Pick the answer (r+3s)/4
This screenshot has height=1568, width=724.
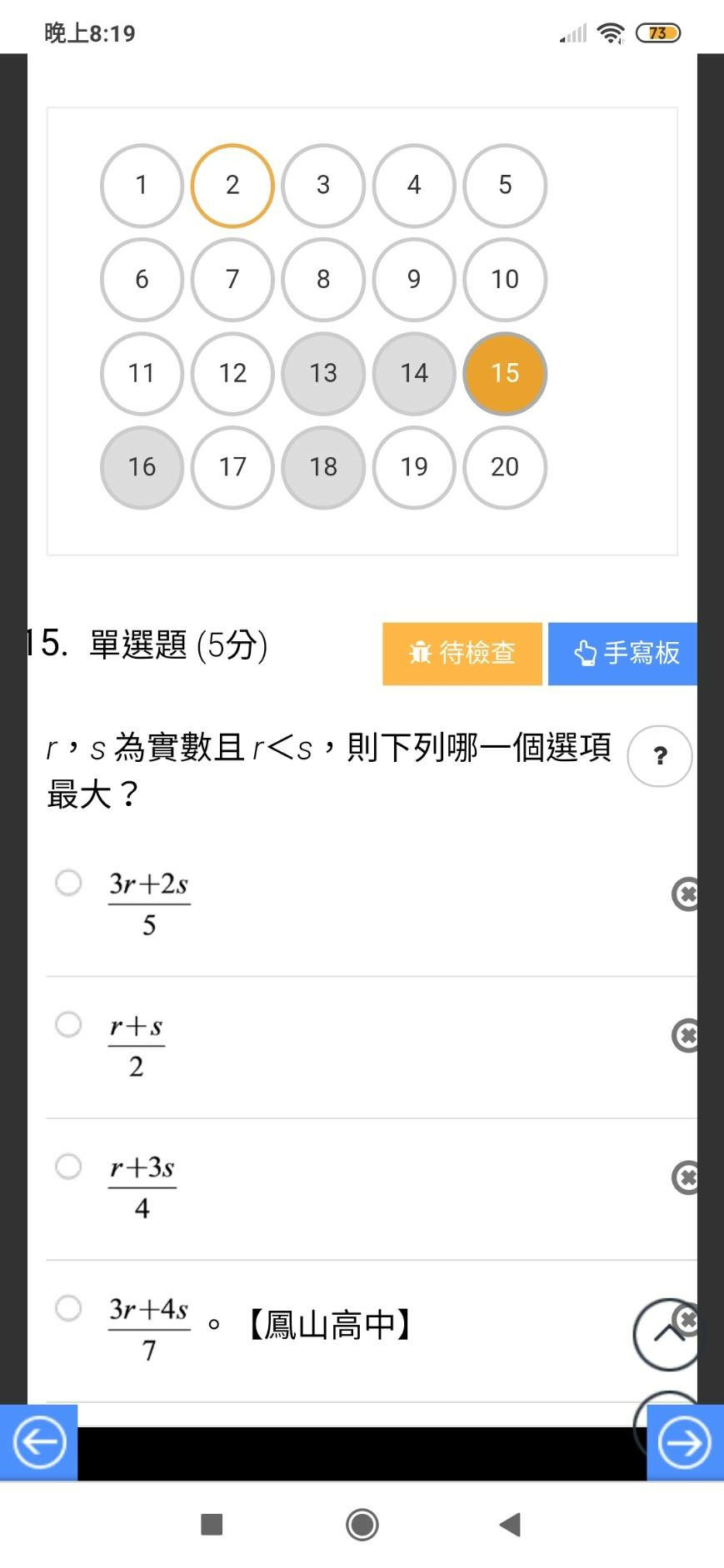[x=68, y=1166]
